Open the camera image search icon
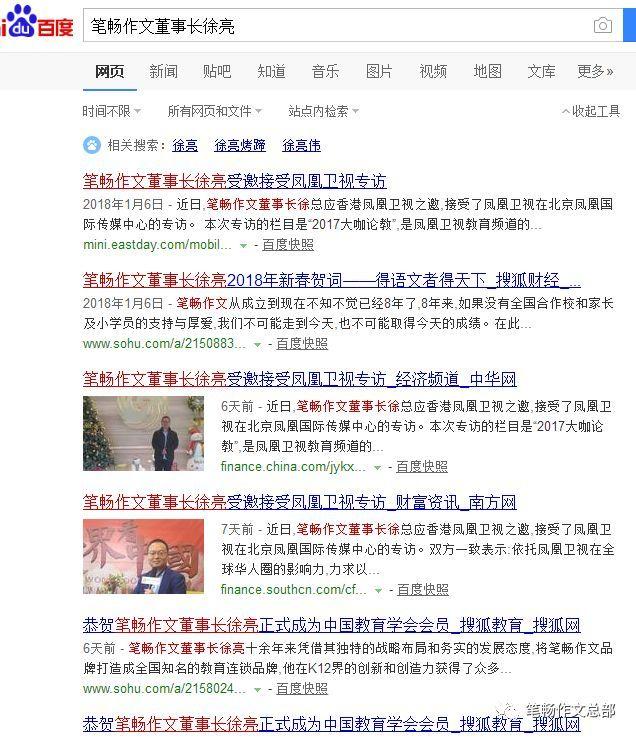The image size is (636, 738). (602, 26)
